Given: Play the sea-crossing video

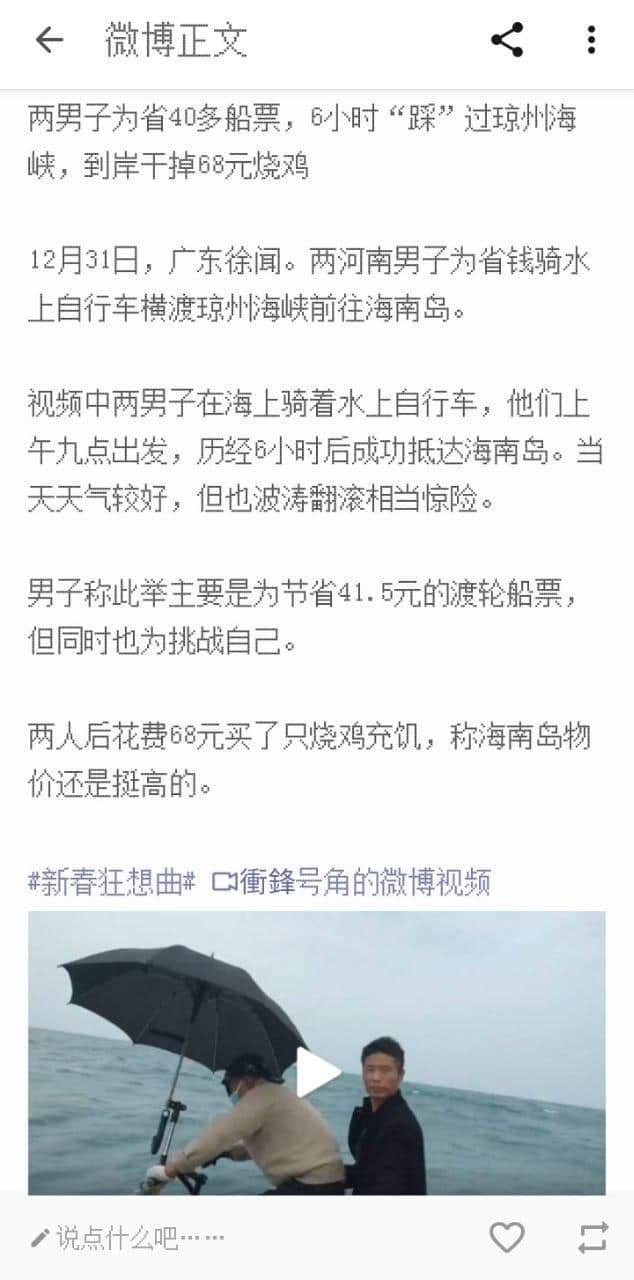Looking at the screenshot, I should [x=317, y=1072].
